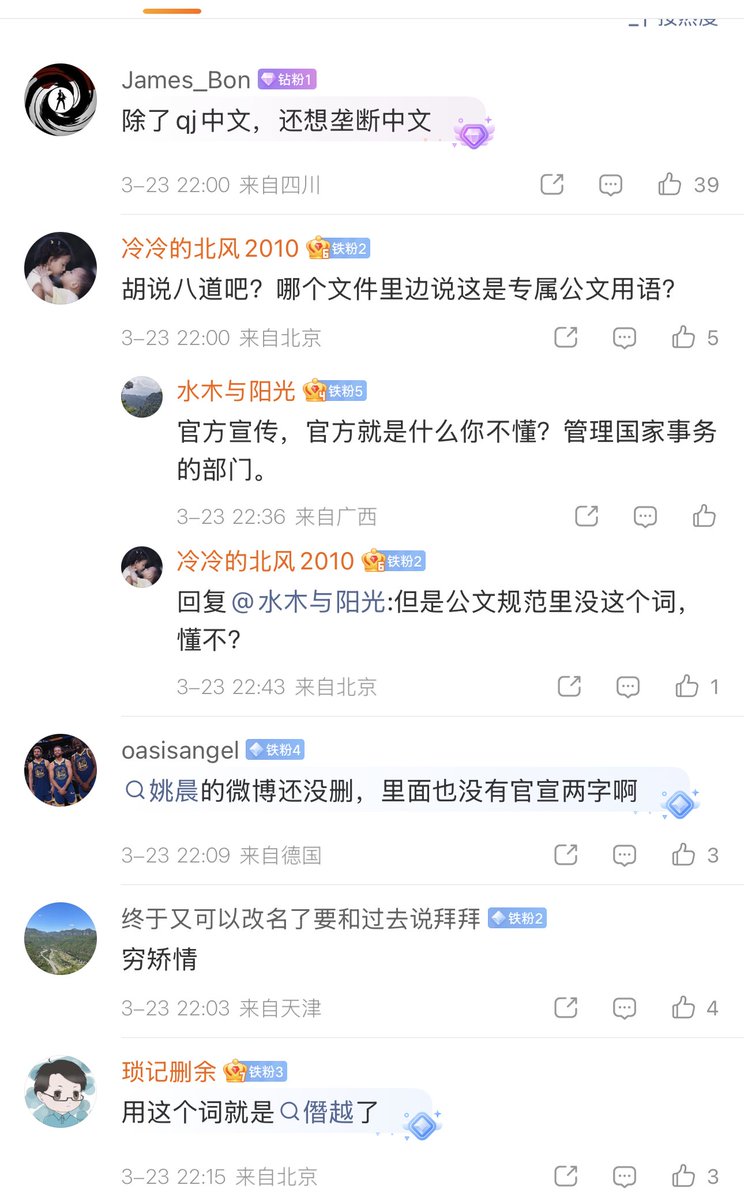The height and width of the screenshot is (1200, 744).
Task: Open 水木与阳光's username link
Action: (236, 391)
